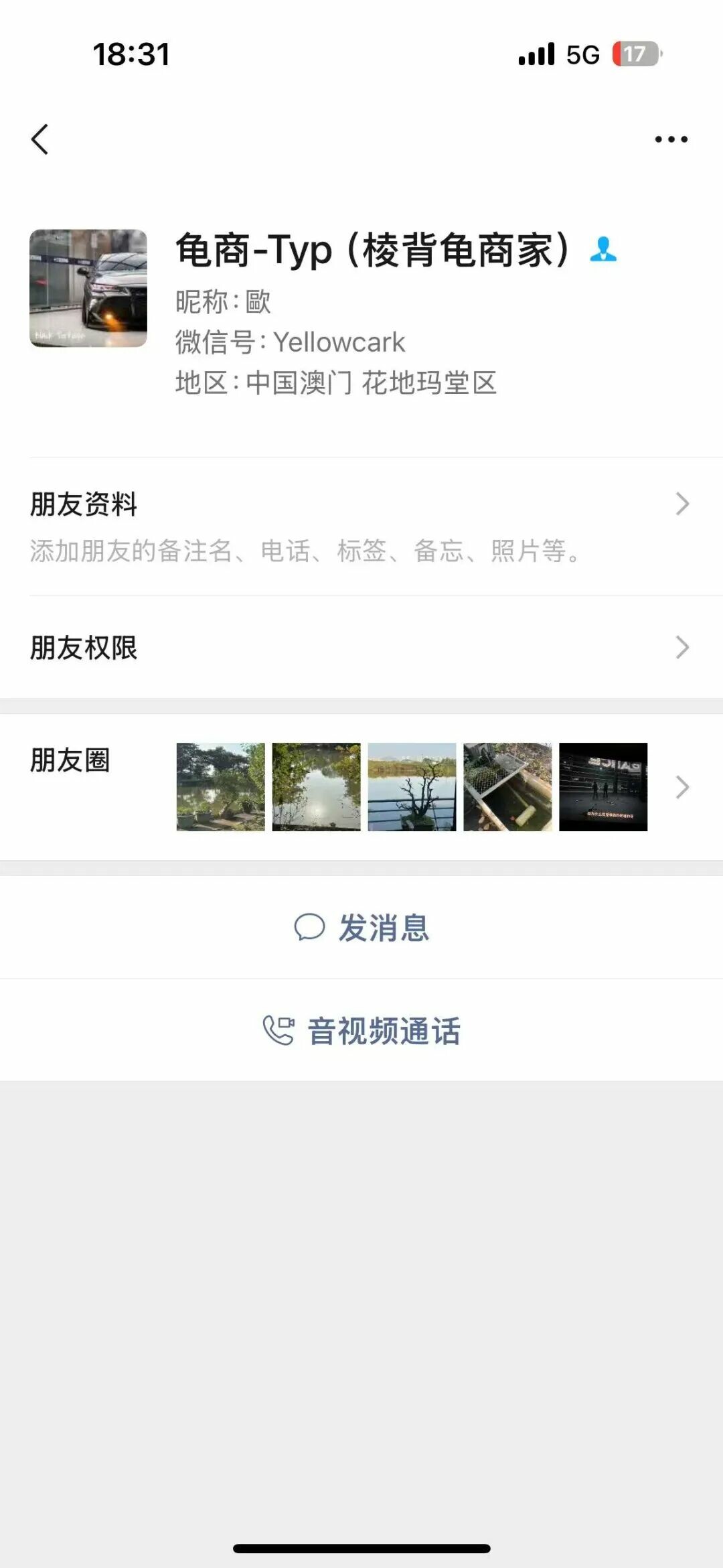Viewport: 723px width, 1568px height.
Task: View the contact's car profile photo
Action: [88, 288]
